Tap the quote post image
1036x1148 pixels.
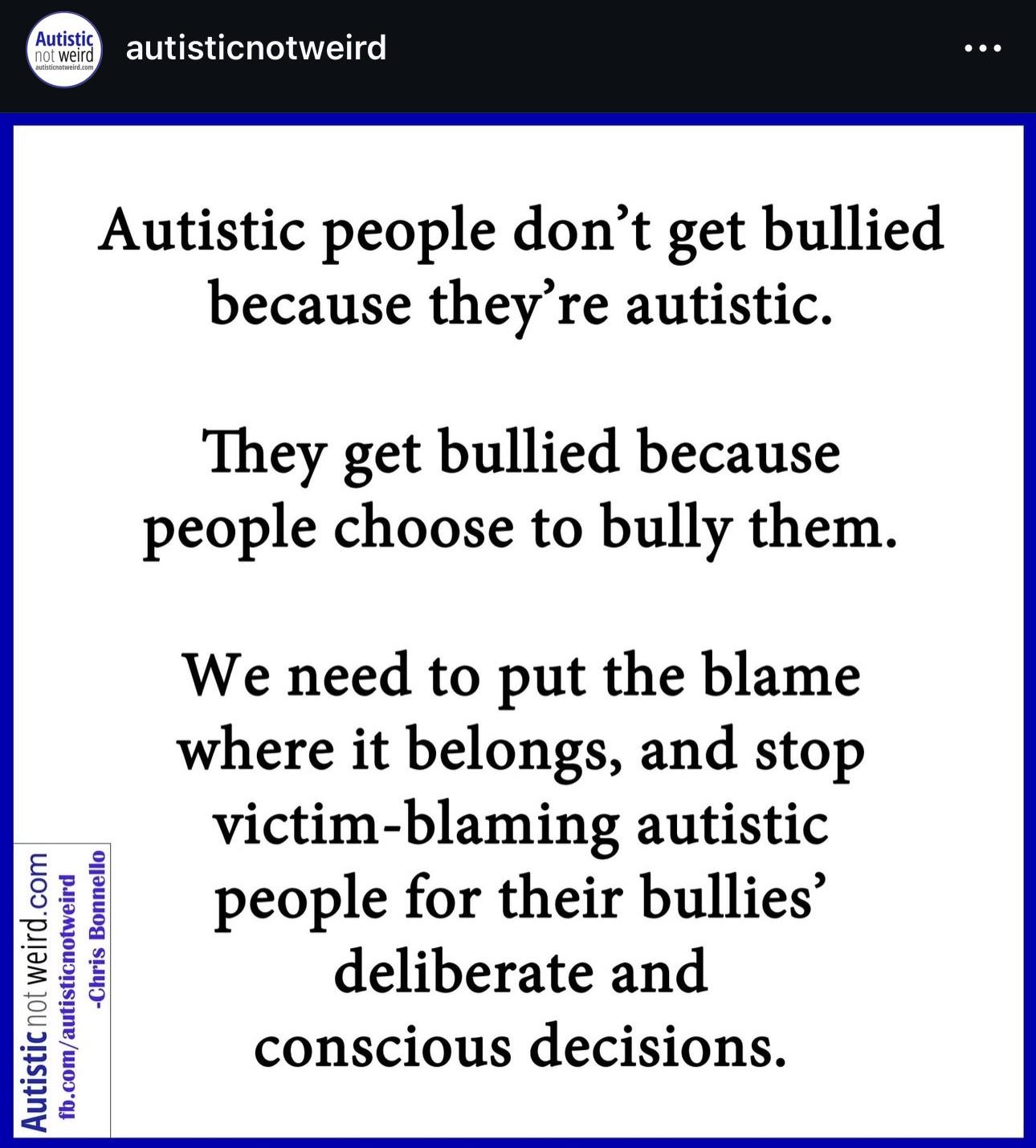[x=519, y=630]
